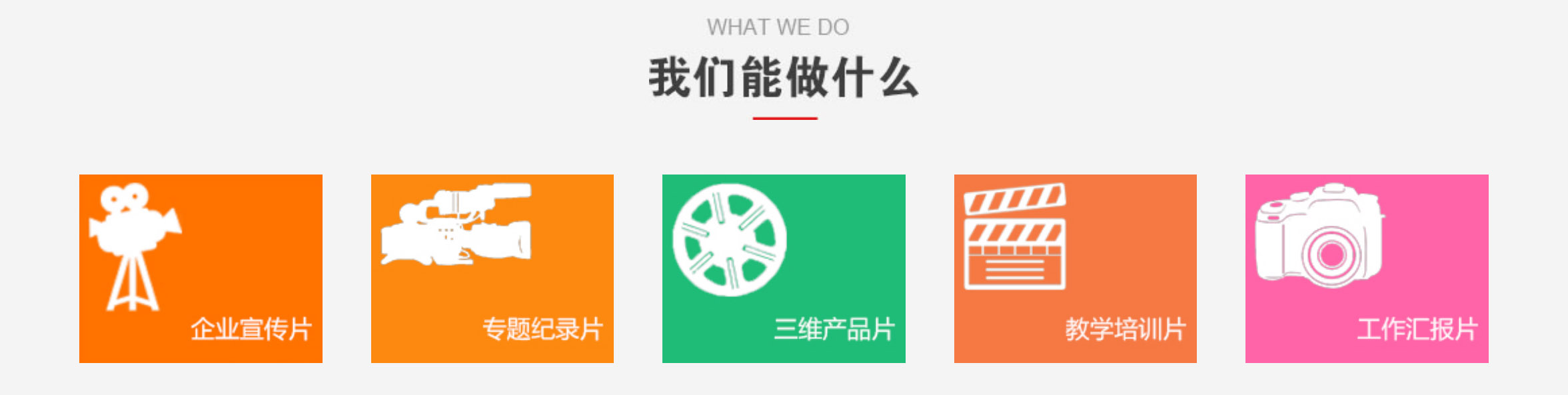Select the 专题纪录片 card

(x=492, y=268)
